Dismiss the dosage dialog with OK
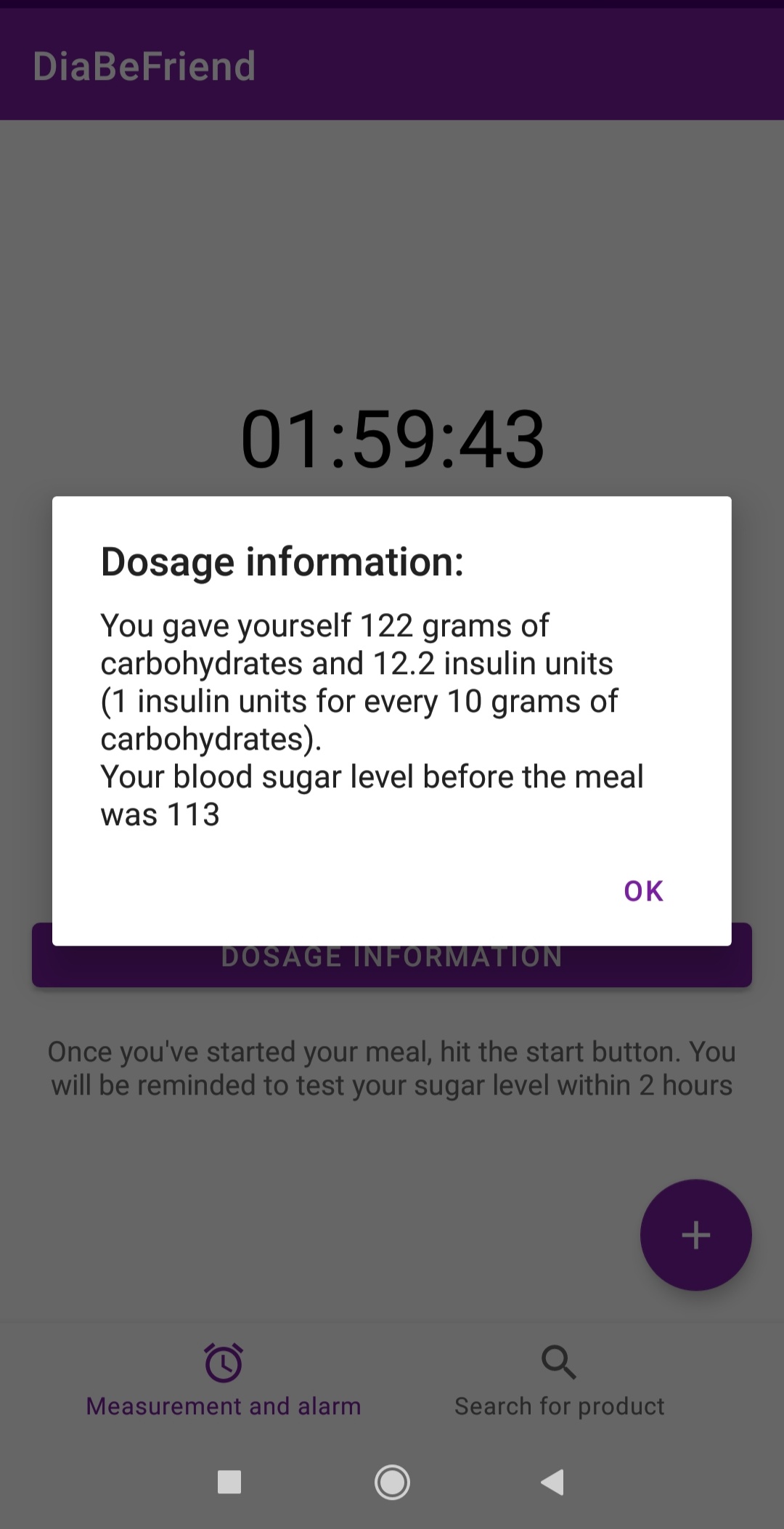784x1529 pixels. [x=643, y=891]
